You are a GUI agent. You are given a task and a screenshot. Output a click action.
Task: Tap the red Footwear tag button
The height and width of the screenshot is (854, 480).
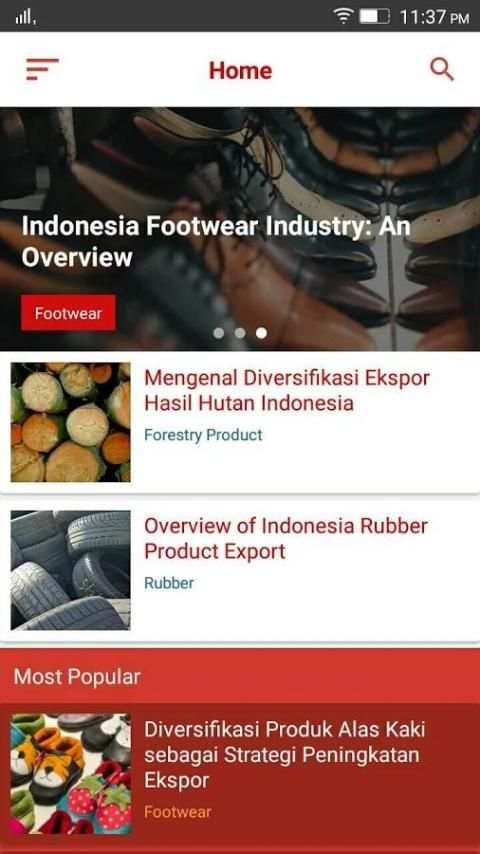point(68,313)
